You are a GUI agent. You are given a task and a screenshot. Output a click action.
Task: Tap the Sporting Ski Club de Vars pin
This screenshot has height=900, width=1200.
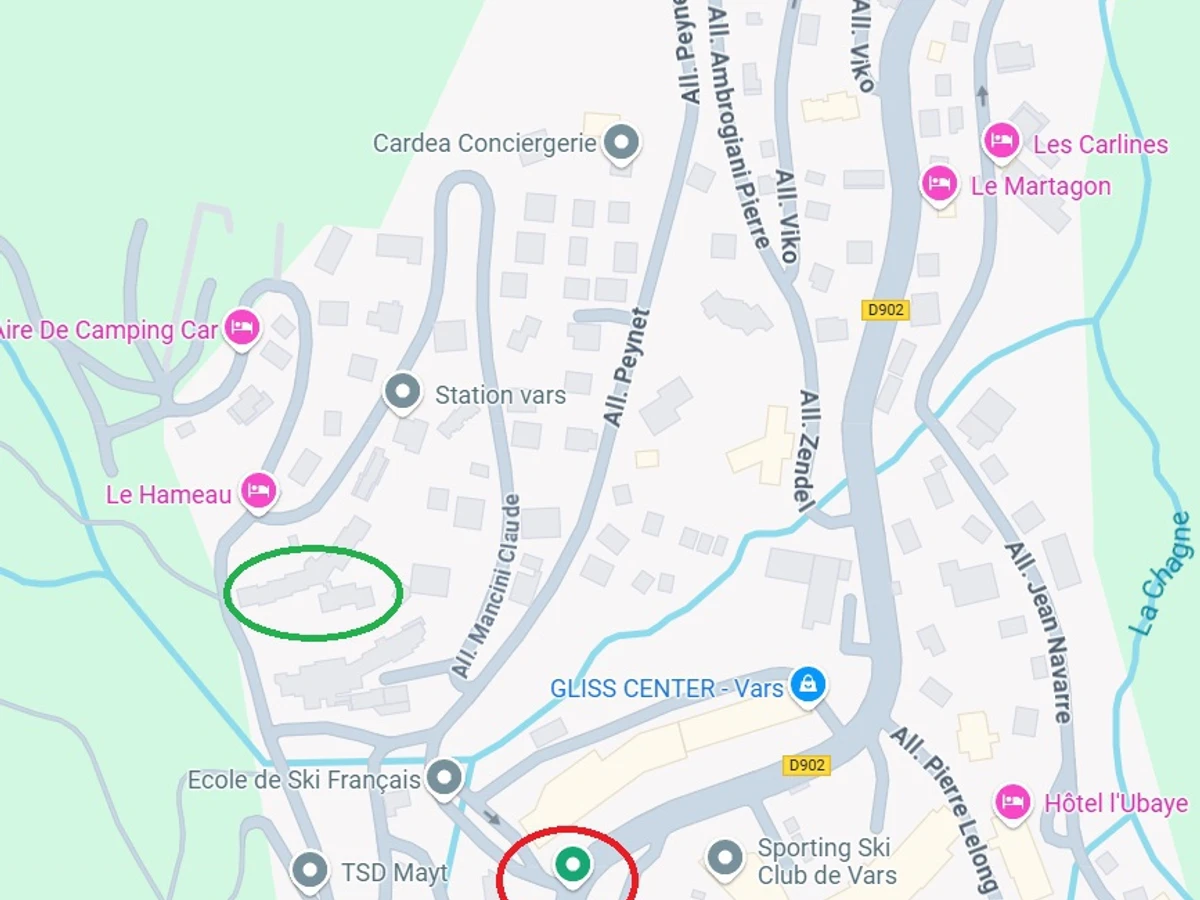[x=724, y=857]
